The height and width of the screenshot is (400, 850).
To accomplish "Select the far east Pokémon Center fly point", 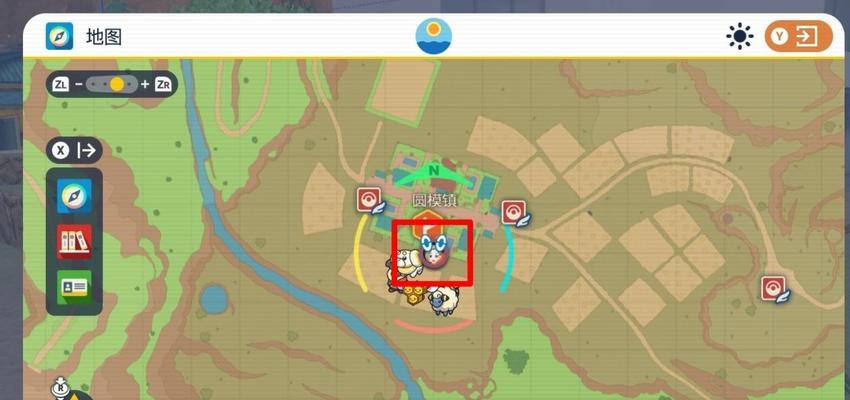I will (x=775, y=289).
